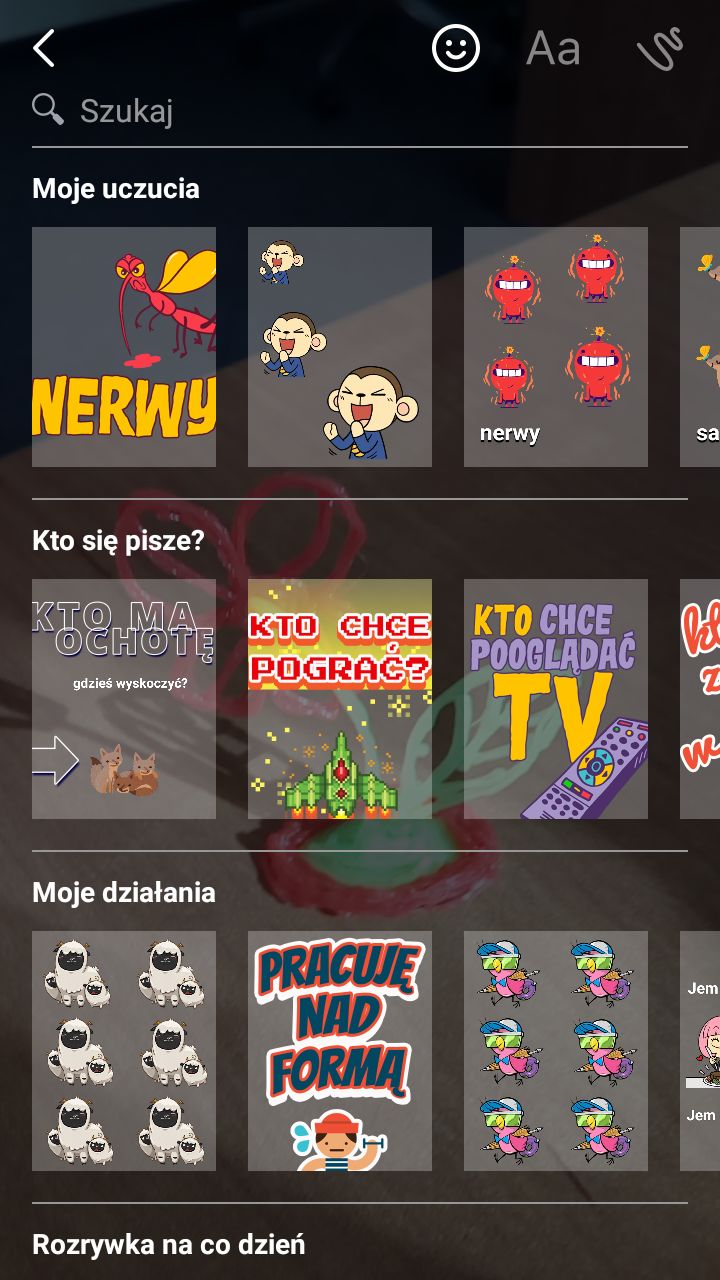
Task: Add the Pracuję nad formą sticker
Action: pyautogui.click(x=340, y=1051)
